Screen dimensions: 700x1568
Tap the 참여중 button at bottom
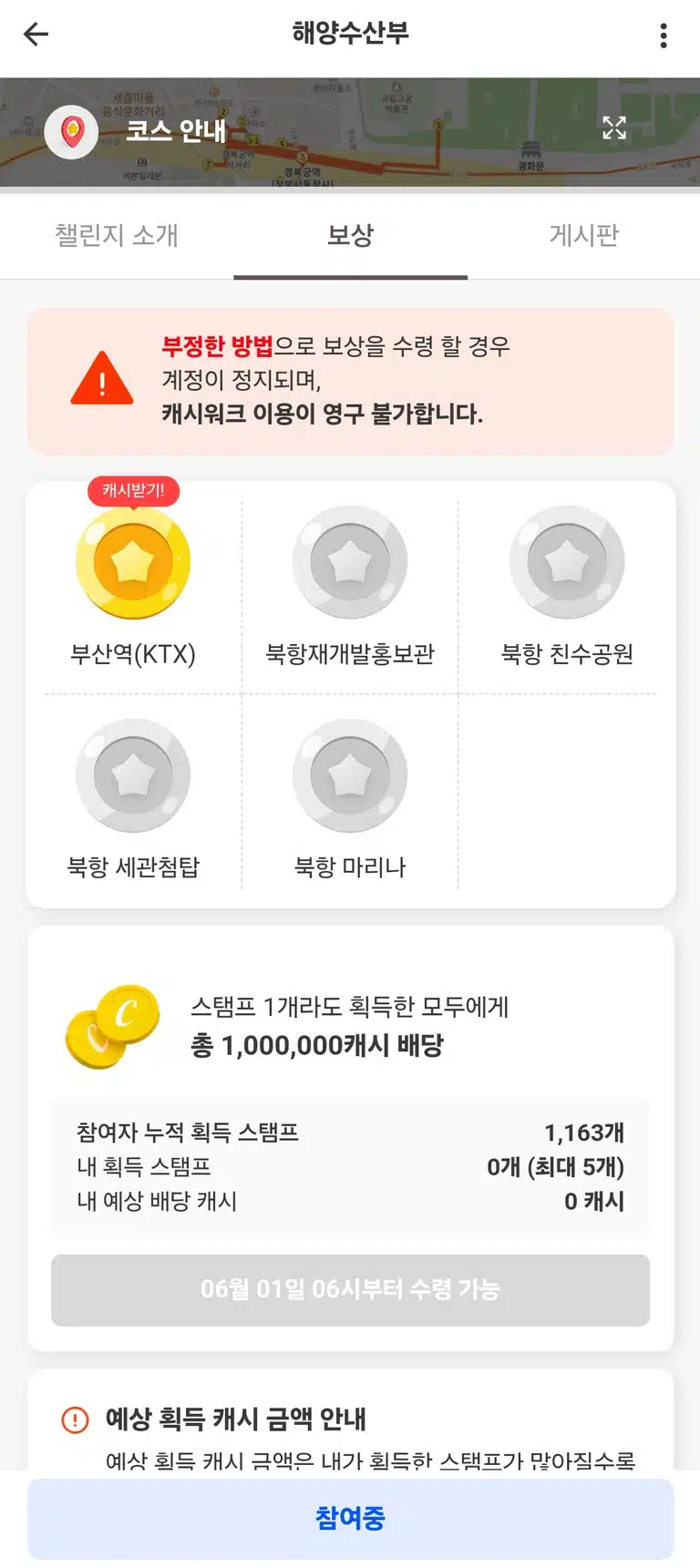(x=350, y=1518)
